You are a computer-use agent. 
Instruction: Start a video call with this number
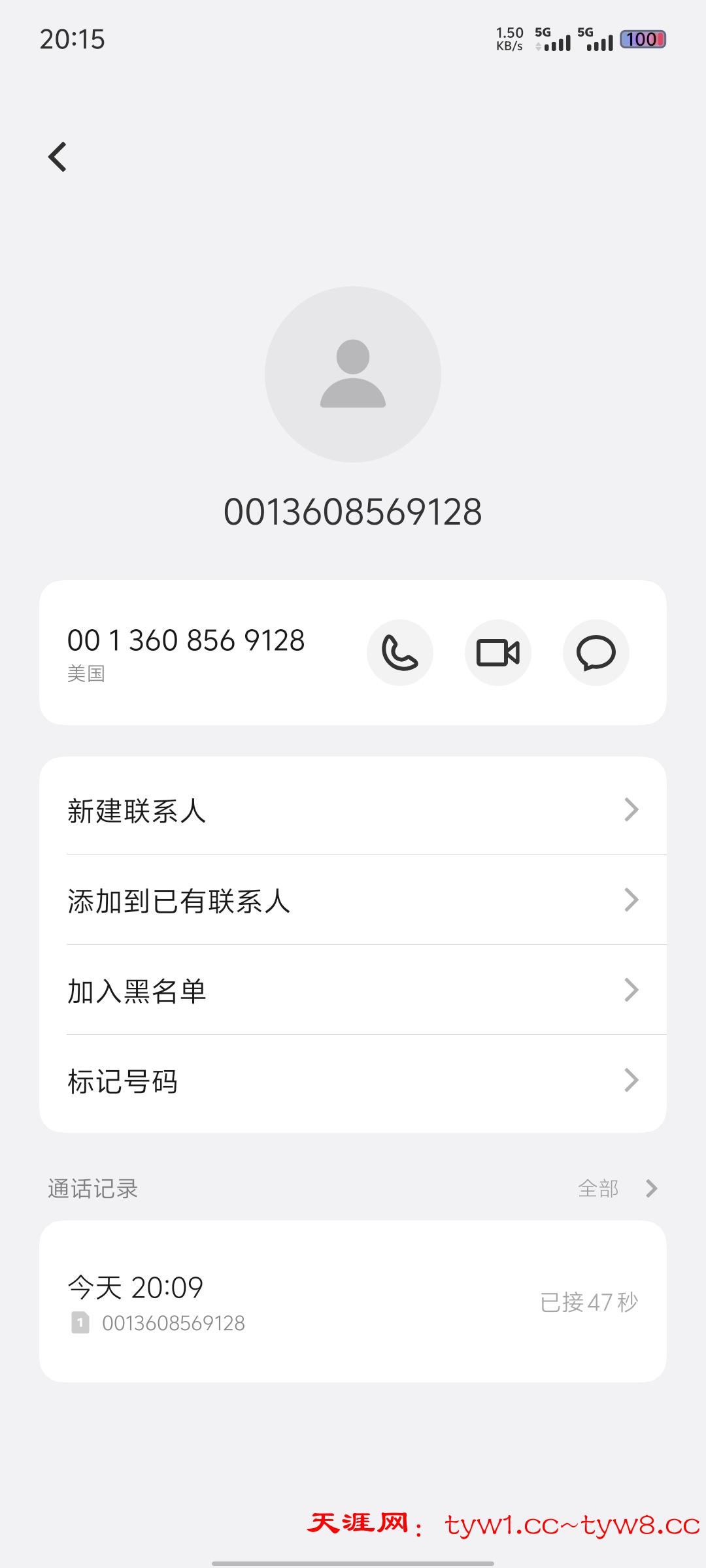point(497,653)
